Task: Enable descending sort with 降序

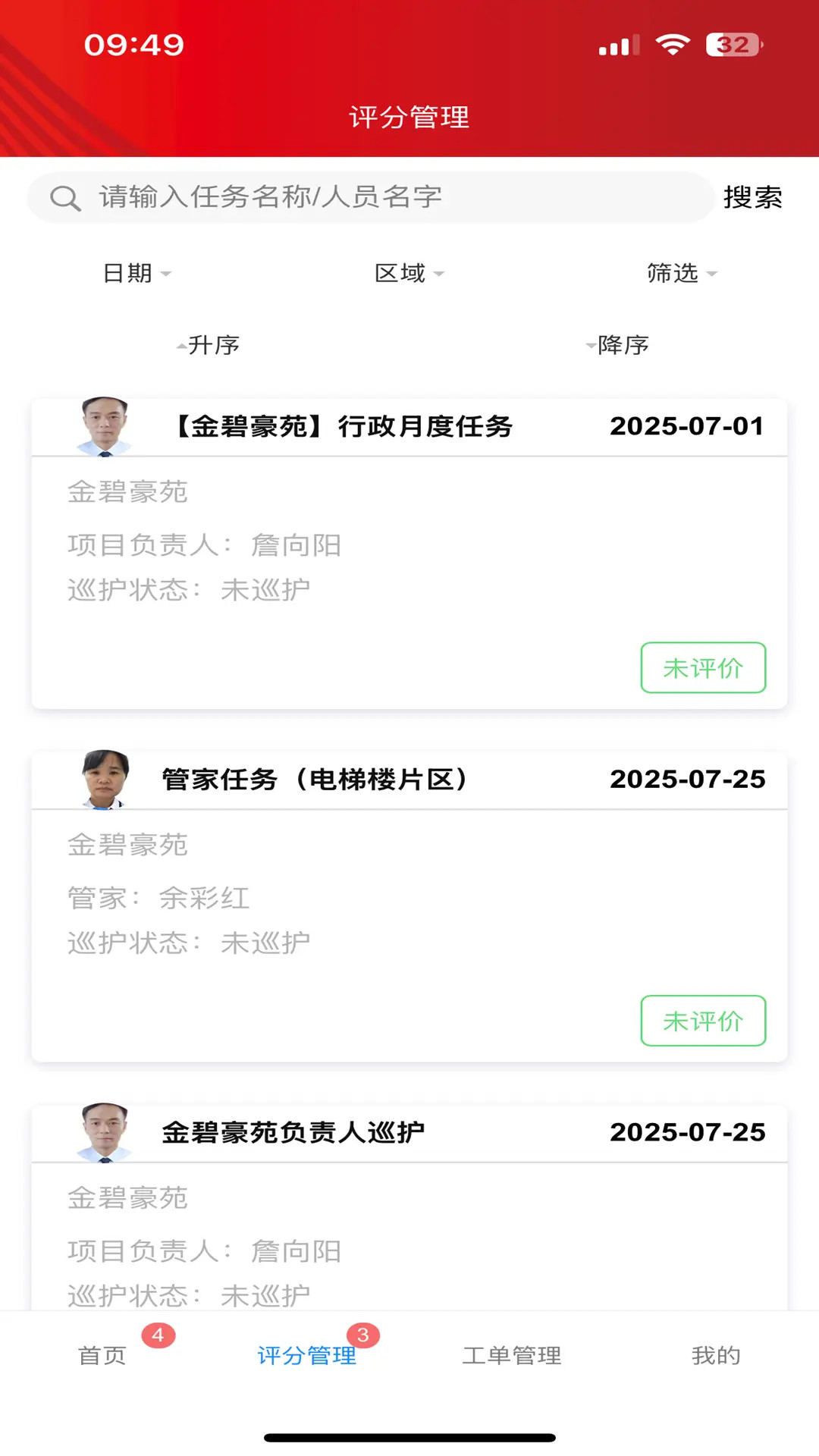Action: tap(622, 346)
